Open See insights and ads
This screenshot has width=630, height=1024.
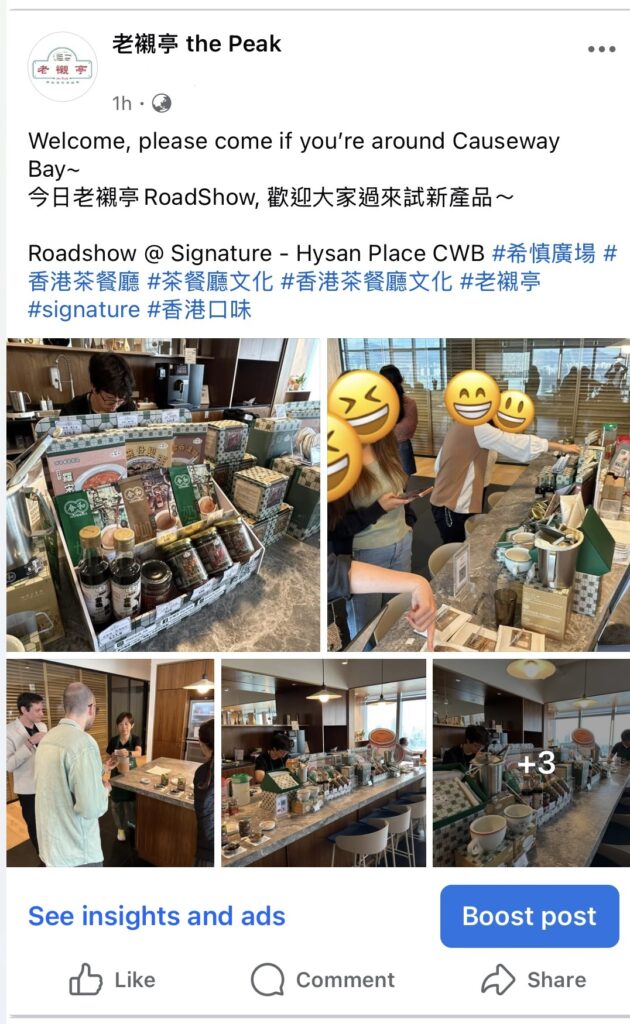coord(157,916)
